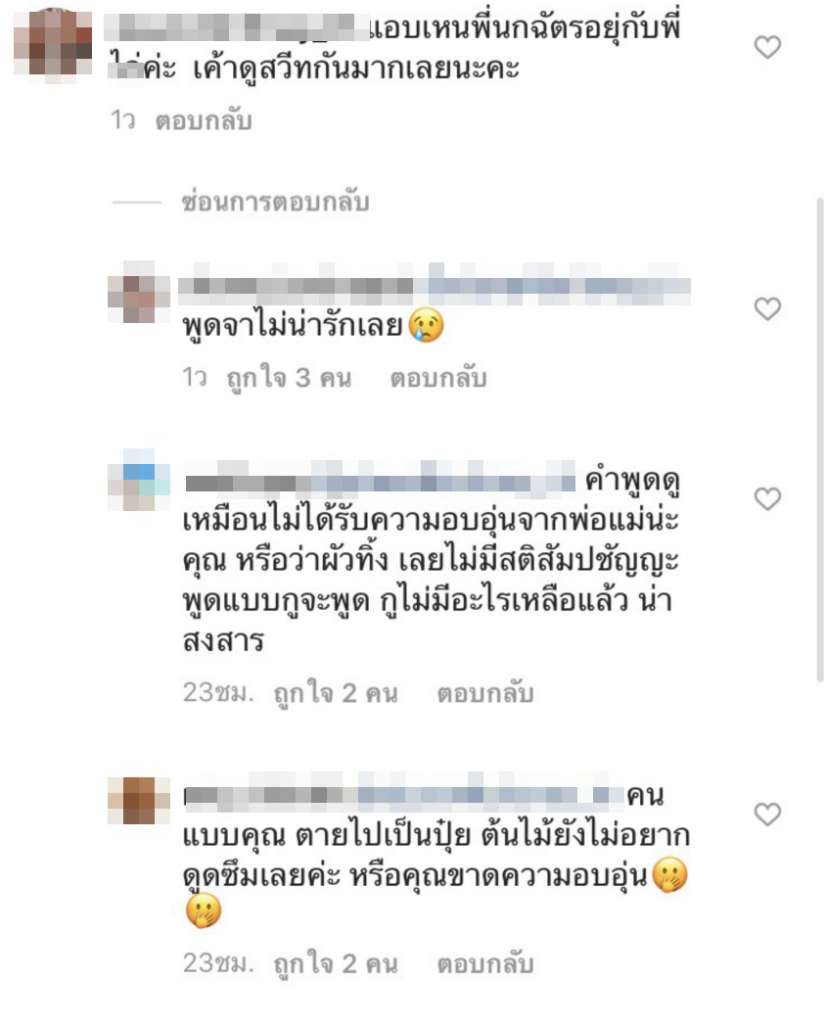Like the comment mentioning พี่นกฉัตร
Screen dimensions: 826x1024
point(767,46)
